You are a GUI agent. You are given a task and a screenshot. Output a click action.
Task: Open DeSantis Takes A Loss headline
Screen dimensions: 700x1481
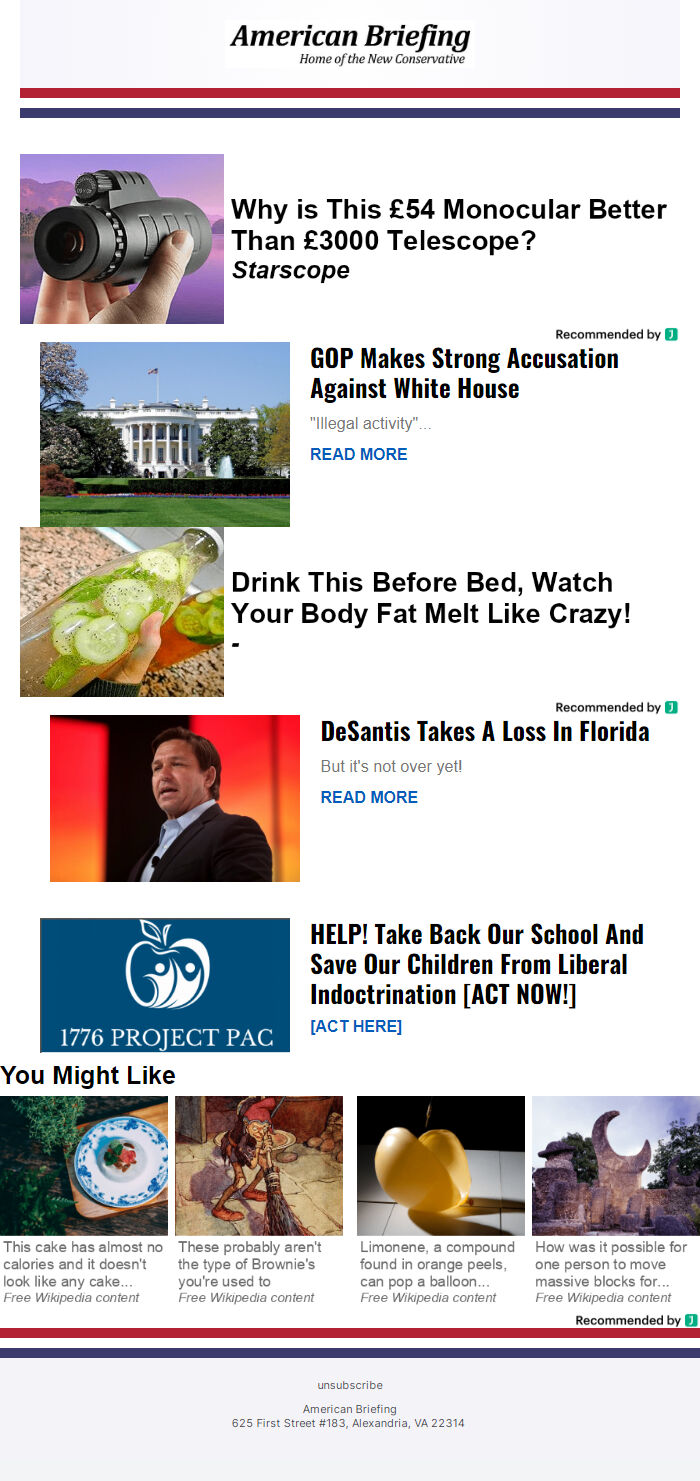coord(485,731)
